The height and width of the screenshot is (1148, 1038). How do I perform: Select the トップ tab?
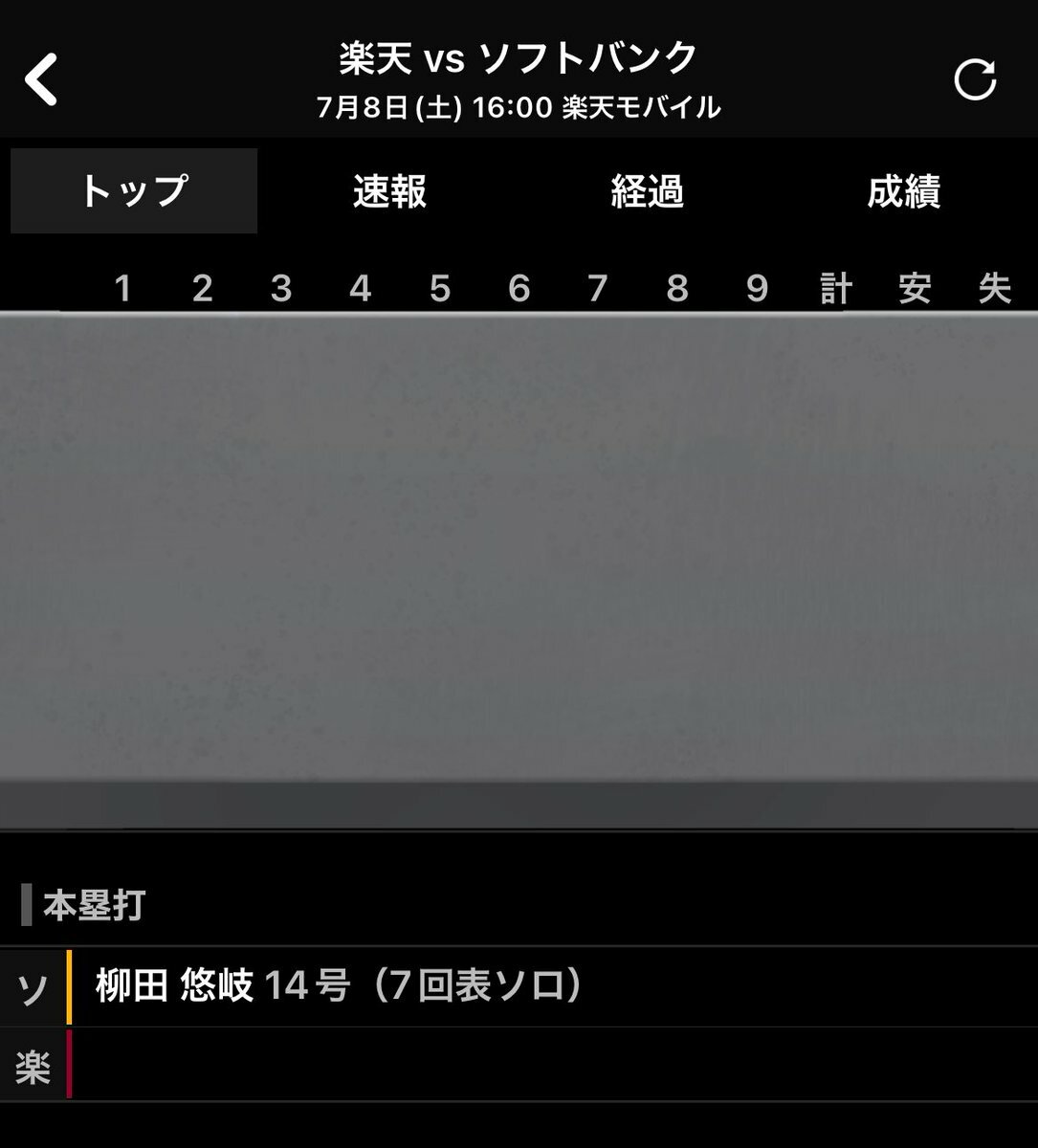[x=134, y=191]
